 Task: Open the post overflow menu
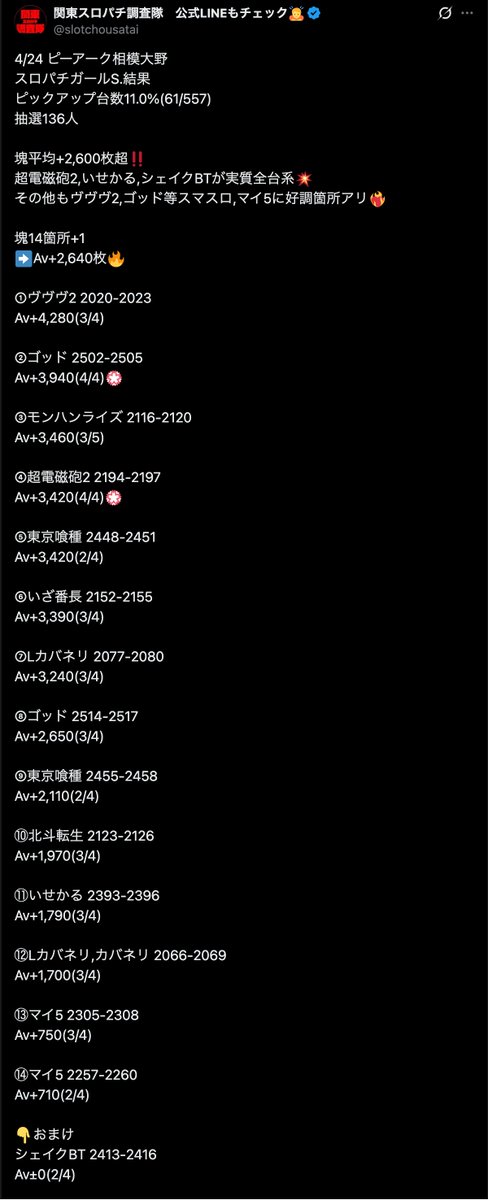(470, 16)
